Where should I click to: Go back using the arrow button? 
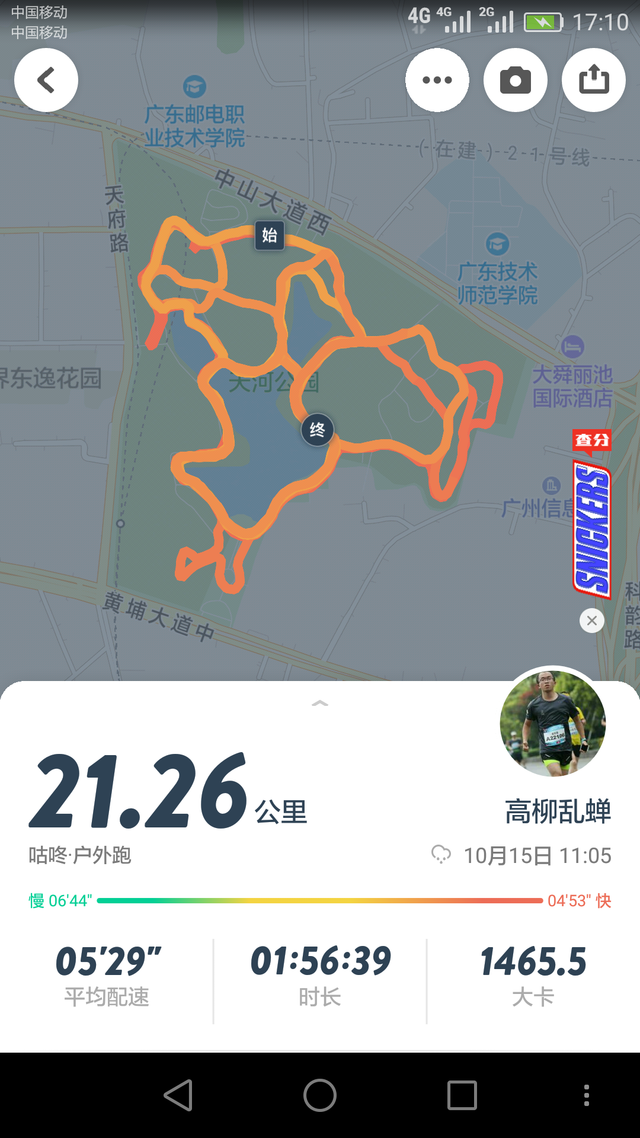[x=46, y=80]
